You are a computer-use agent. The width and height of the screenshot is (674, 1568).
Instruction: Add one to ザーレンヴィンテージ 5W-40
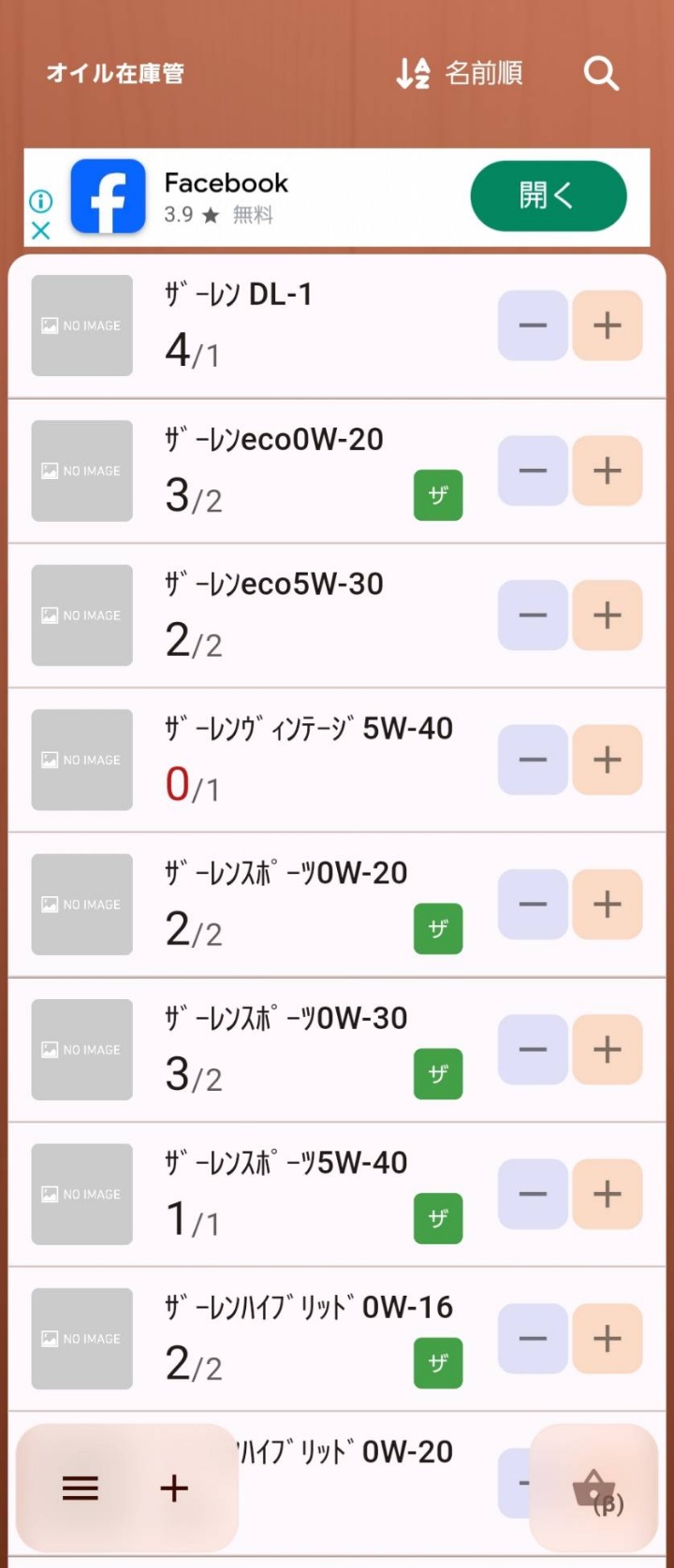point(608,760)
